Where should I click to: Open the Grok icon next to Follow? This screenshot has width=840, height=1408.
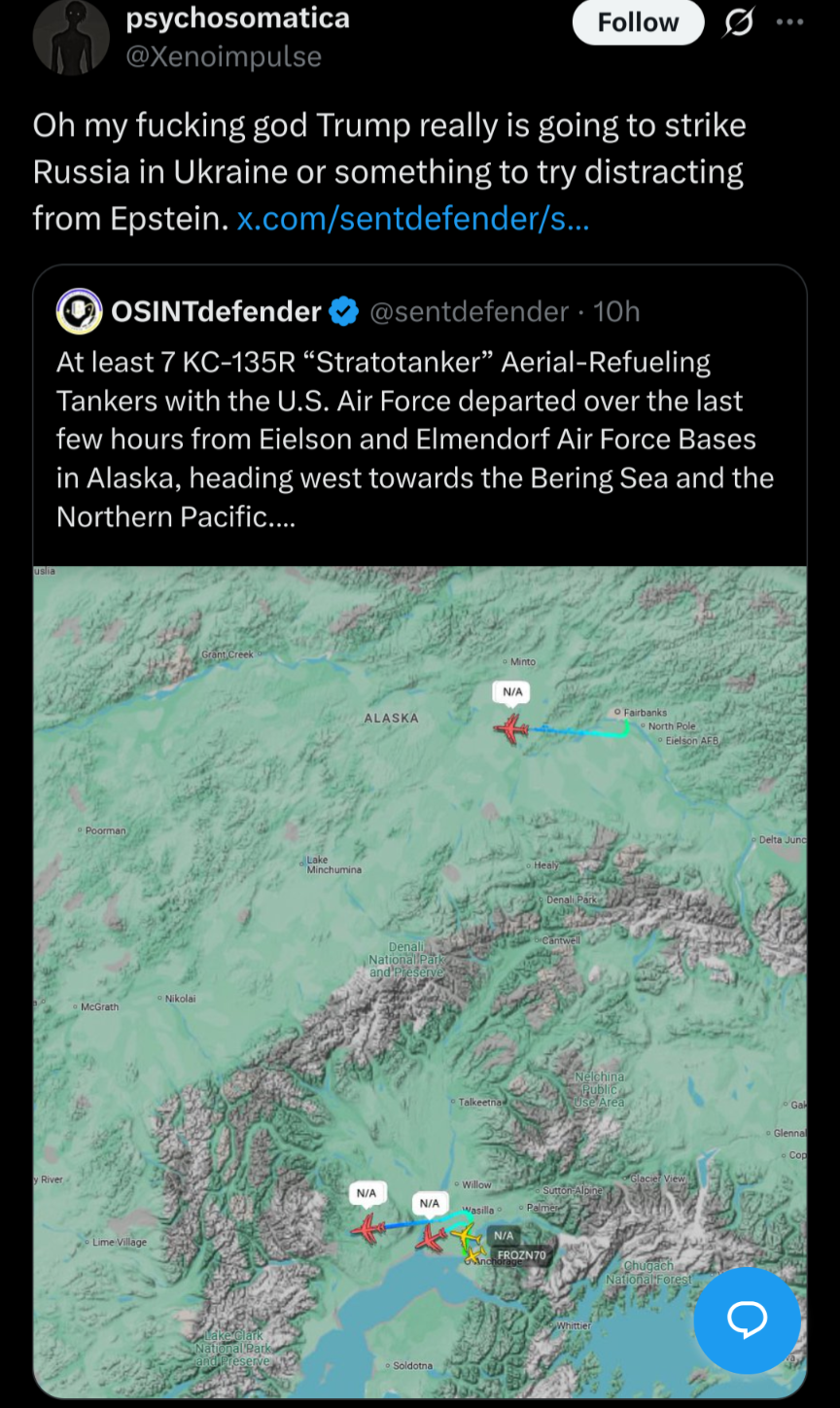[x=739, y=21]
